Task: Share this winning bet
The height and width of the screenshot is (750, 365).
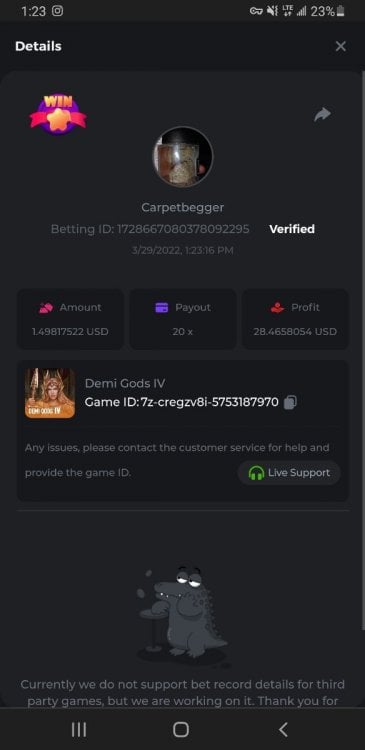Action: pos(322,114)
